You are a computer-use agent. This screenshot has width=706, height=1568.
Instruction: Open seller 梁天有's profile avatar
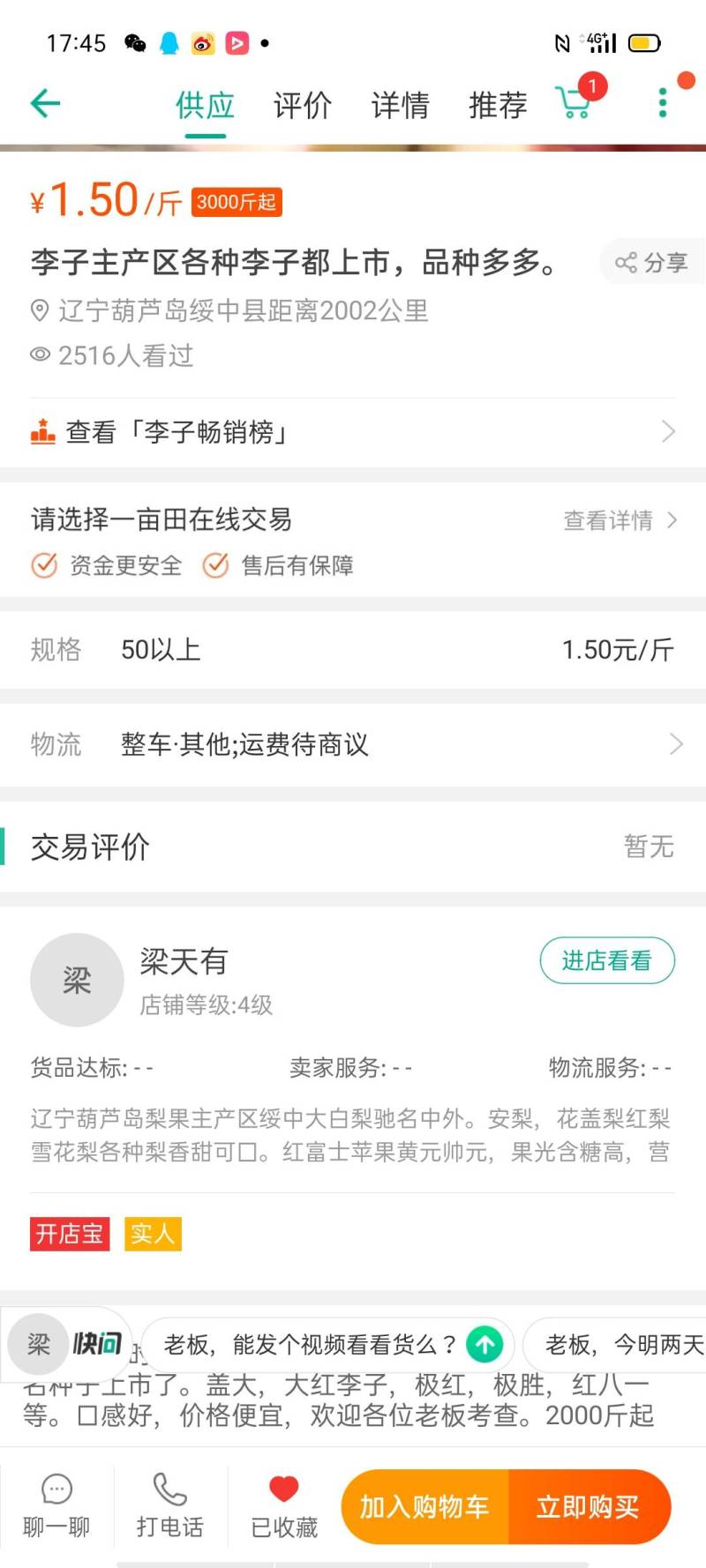[x=77, y=980]
